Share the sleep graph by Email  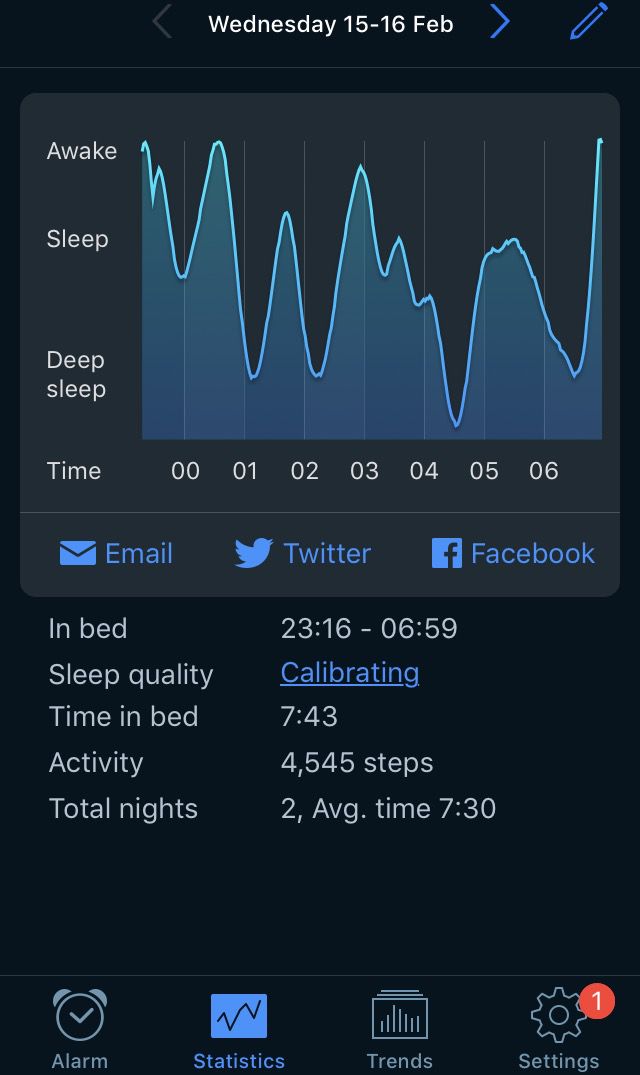(x=116, y=553)
